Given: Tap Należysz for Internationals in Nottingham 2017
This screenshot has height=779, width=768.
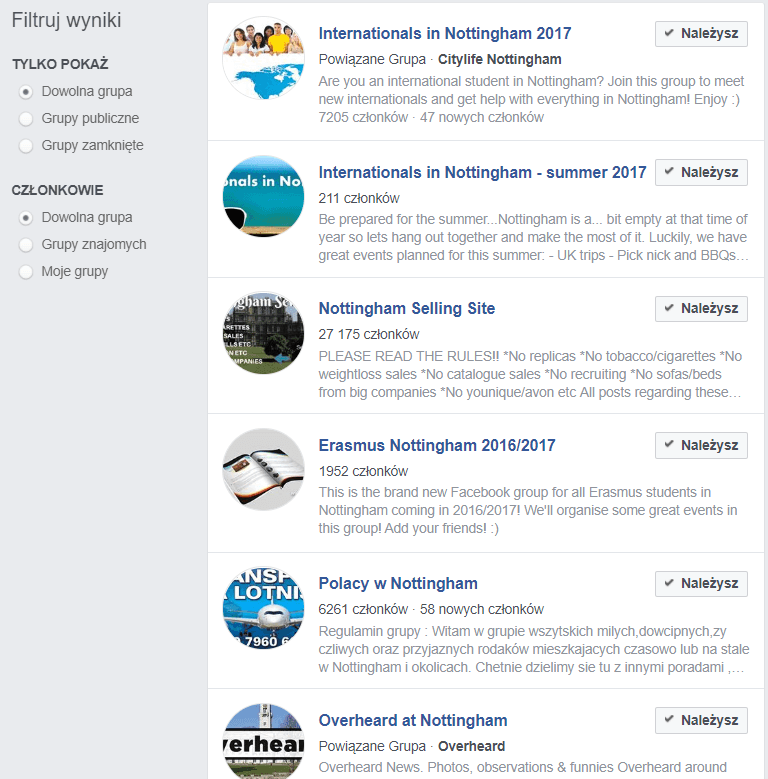Looking at the screenshot, I should (701, 34).
